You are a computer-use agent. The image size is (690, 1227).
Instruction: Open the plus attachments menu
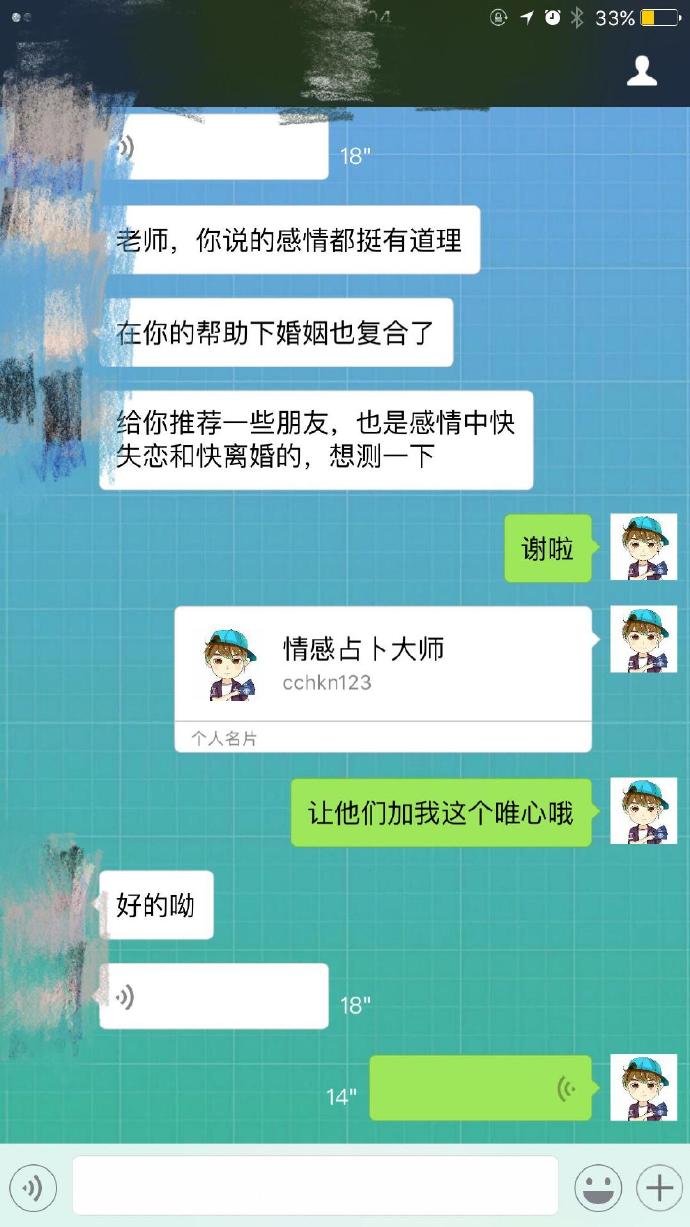click(659, 1188)
